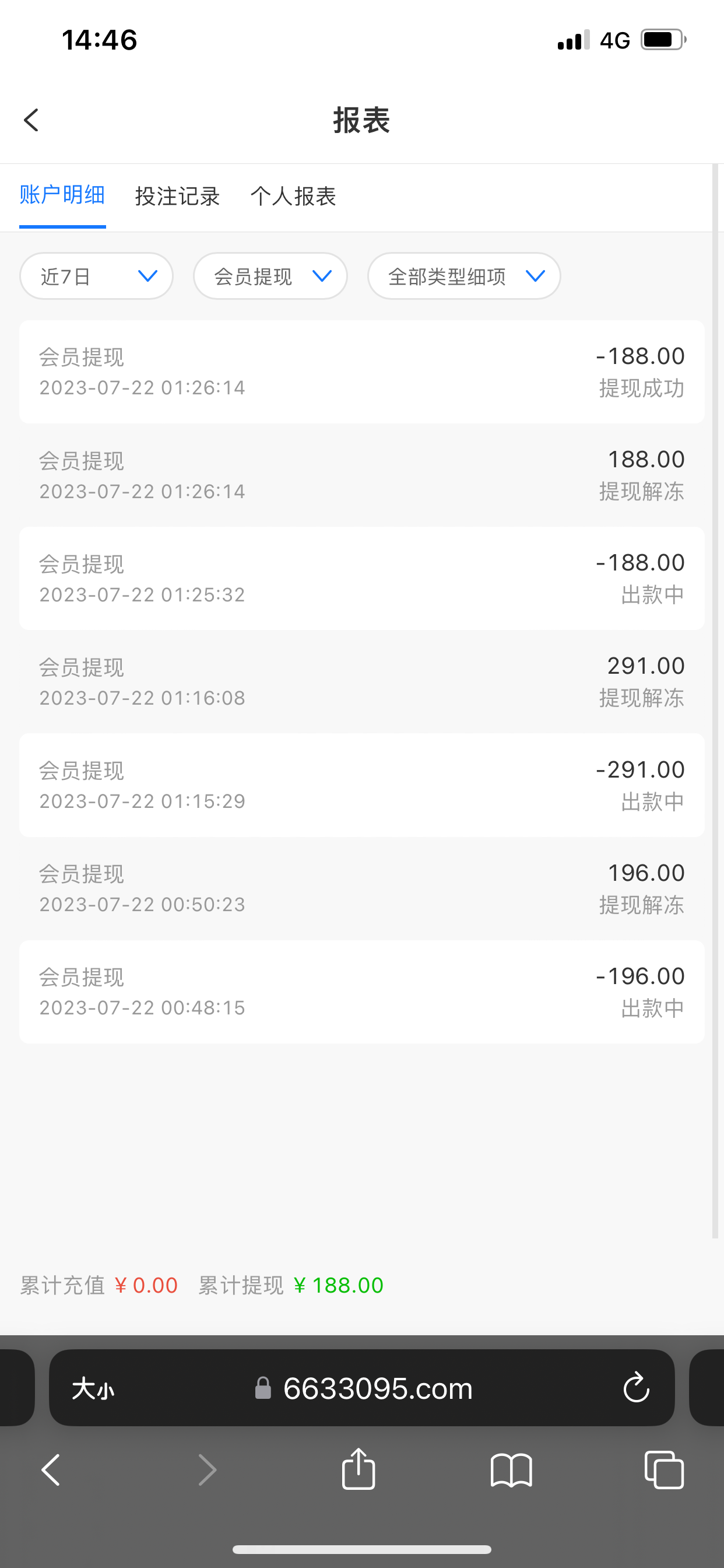
Task: Tap the 6633095.com address bar
Action: (377, 1389)
